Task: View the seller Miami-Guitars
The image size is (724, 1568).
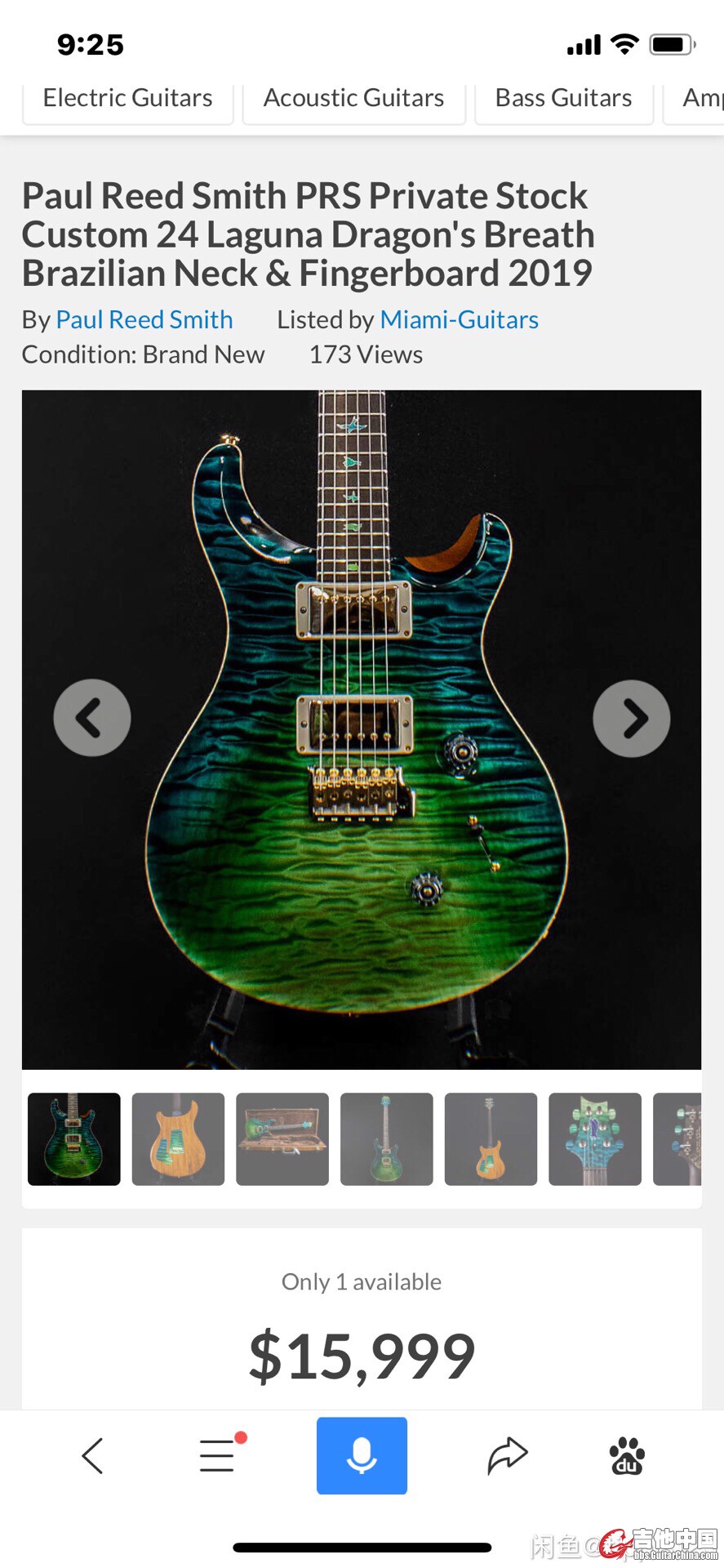Action: (x=459, y=319)
